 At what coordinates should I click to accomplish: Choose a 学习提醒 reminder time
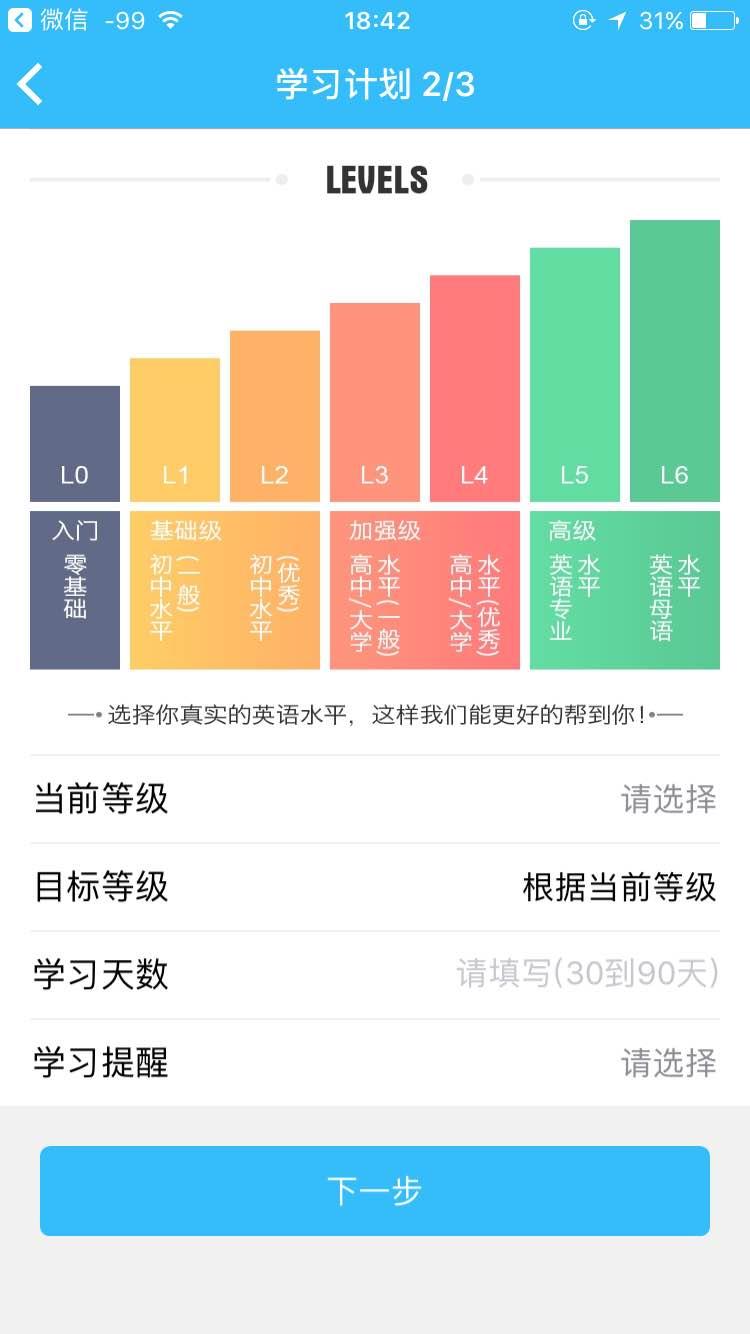point(375,1062)
